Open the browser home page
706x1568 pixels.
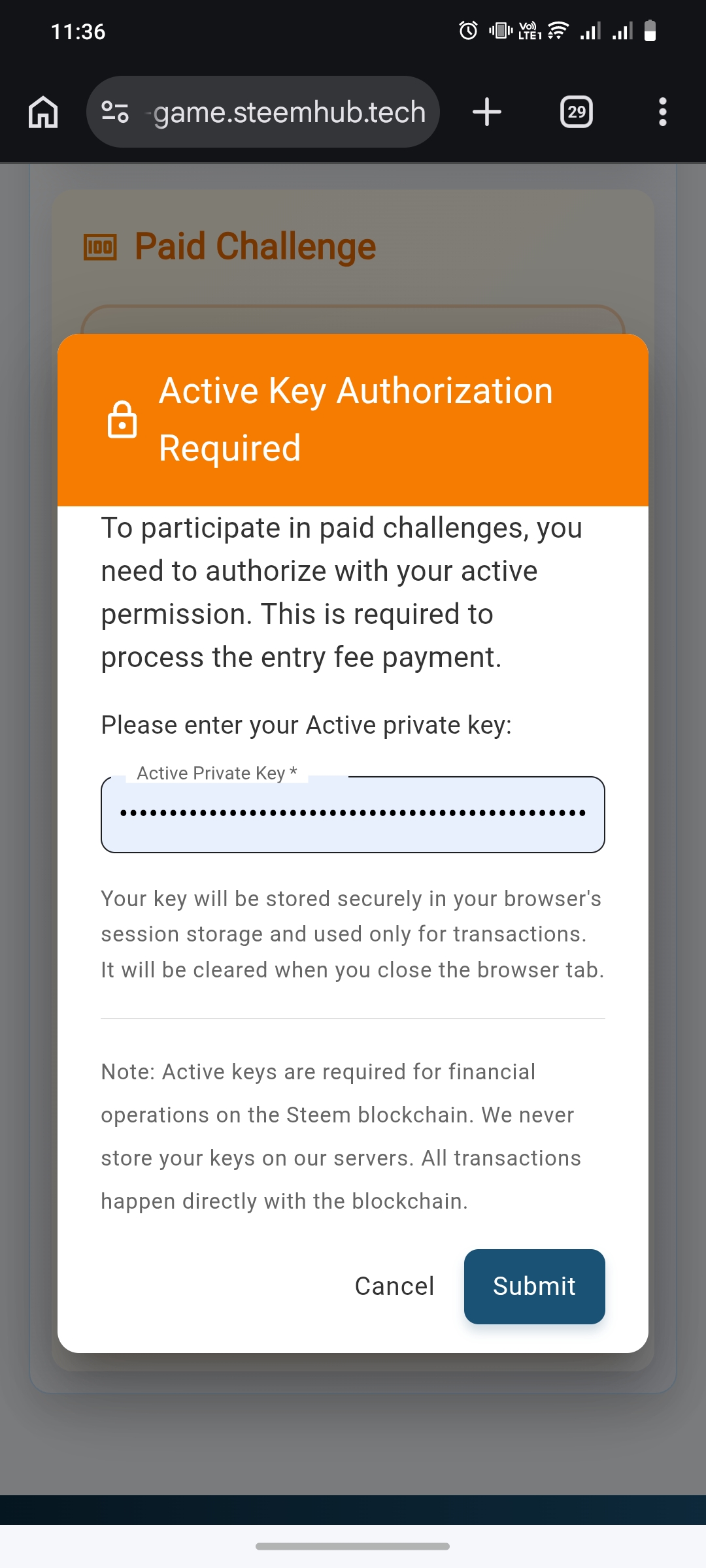click(43, 112)
